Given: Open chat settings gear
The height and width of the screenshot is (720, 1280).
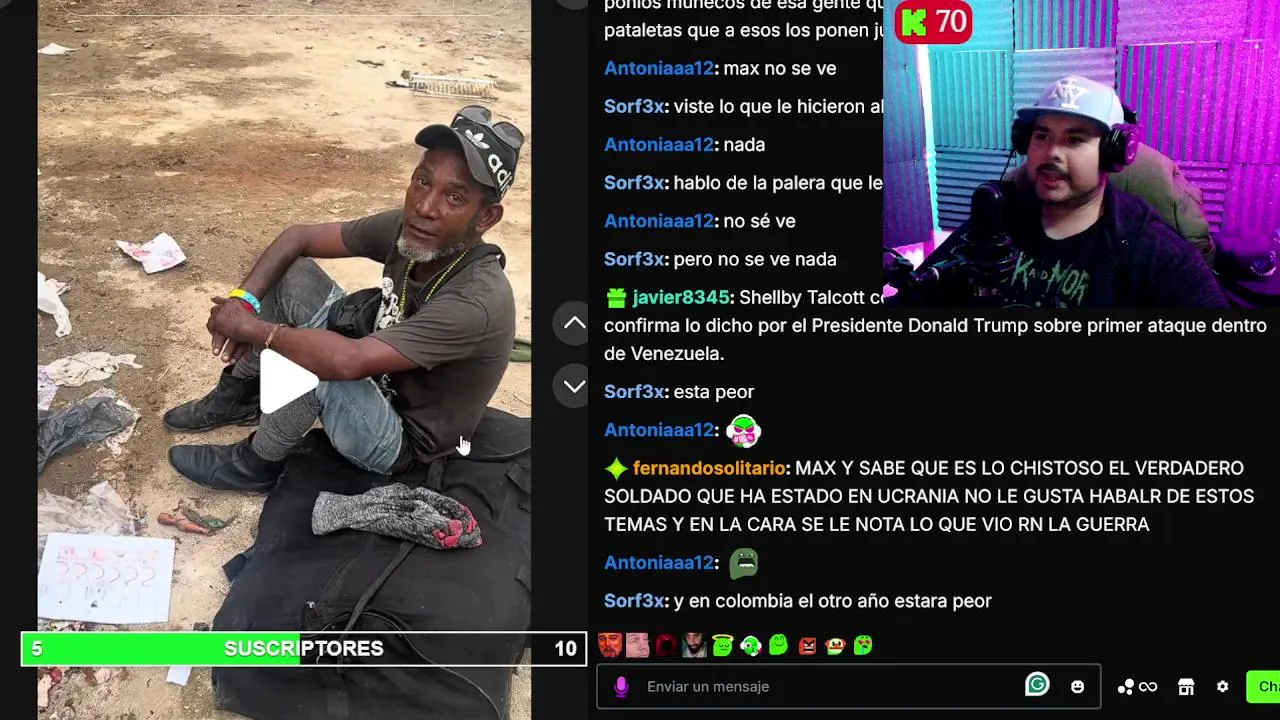Looking at the screenshot, I should pyautogui.click(x=1222, y=687).
